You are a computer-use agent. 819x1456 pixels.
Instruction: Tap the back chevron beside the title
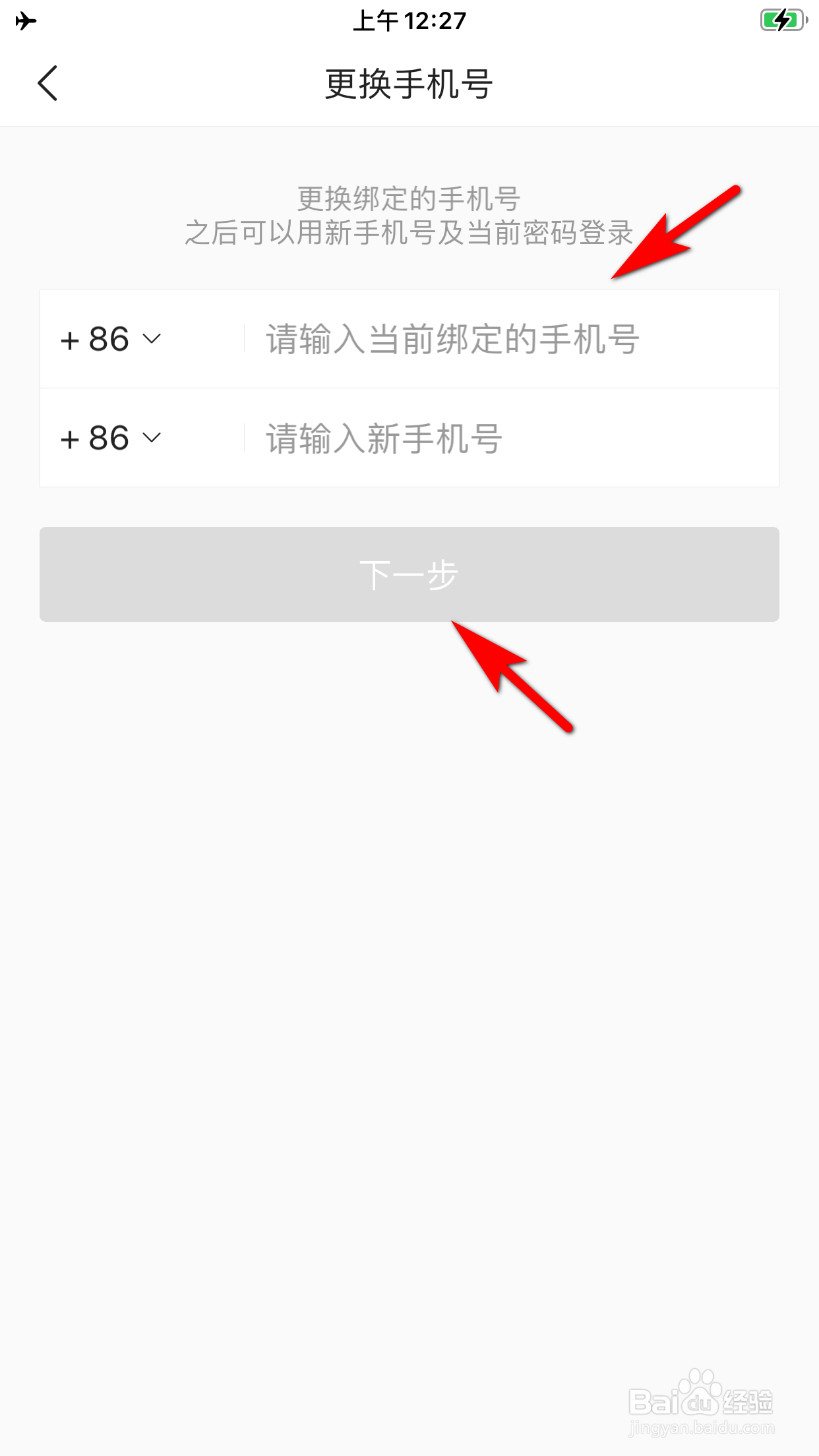click(x=46, y=84)
